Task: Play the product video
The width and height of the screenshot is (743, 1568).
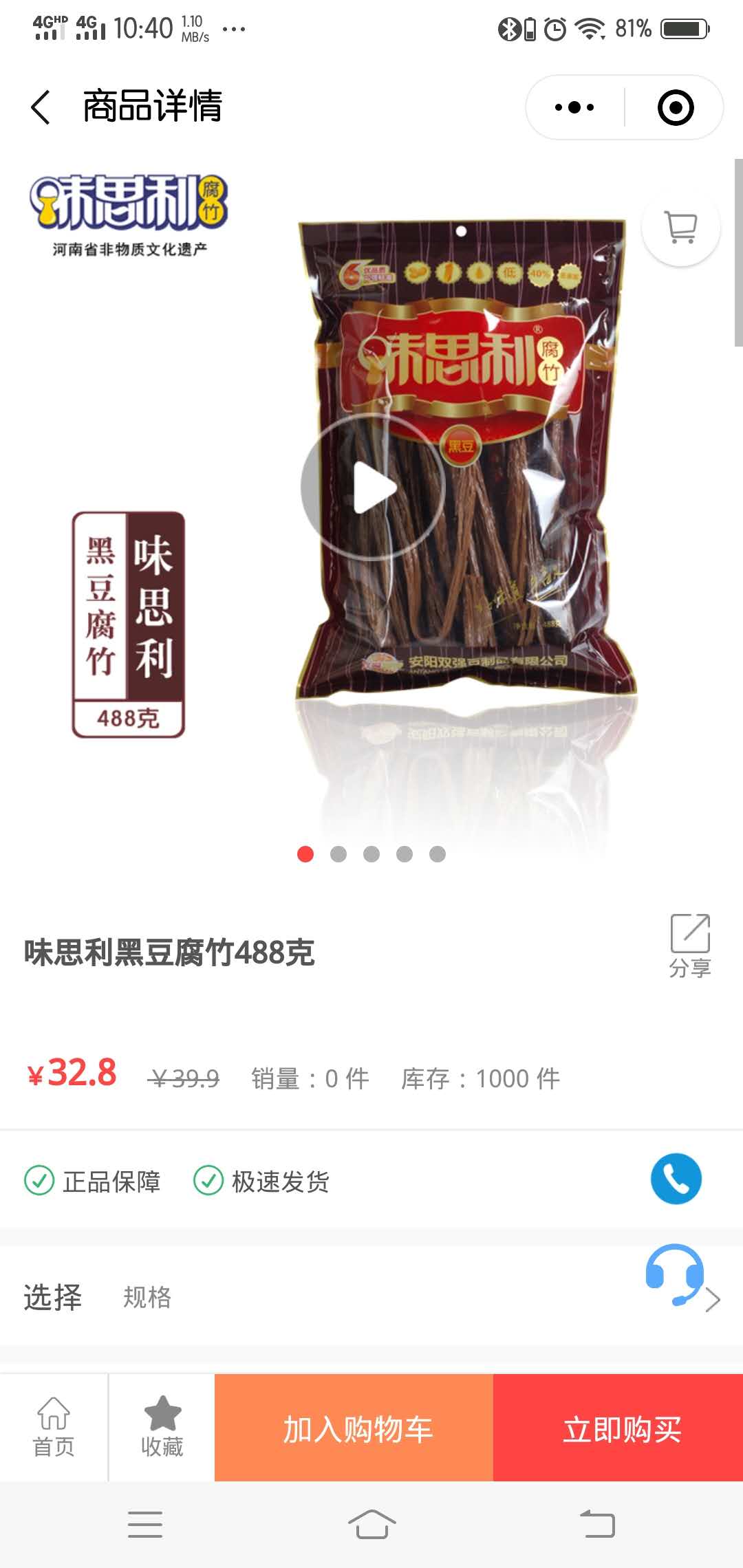Action: pyautogui.click(x=373, y=487)
